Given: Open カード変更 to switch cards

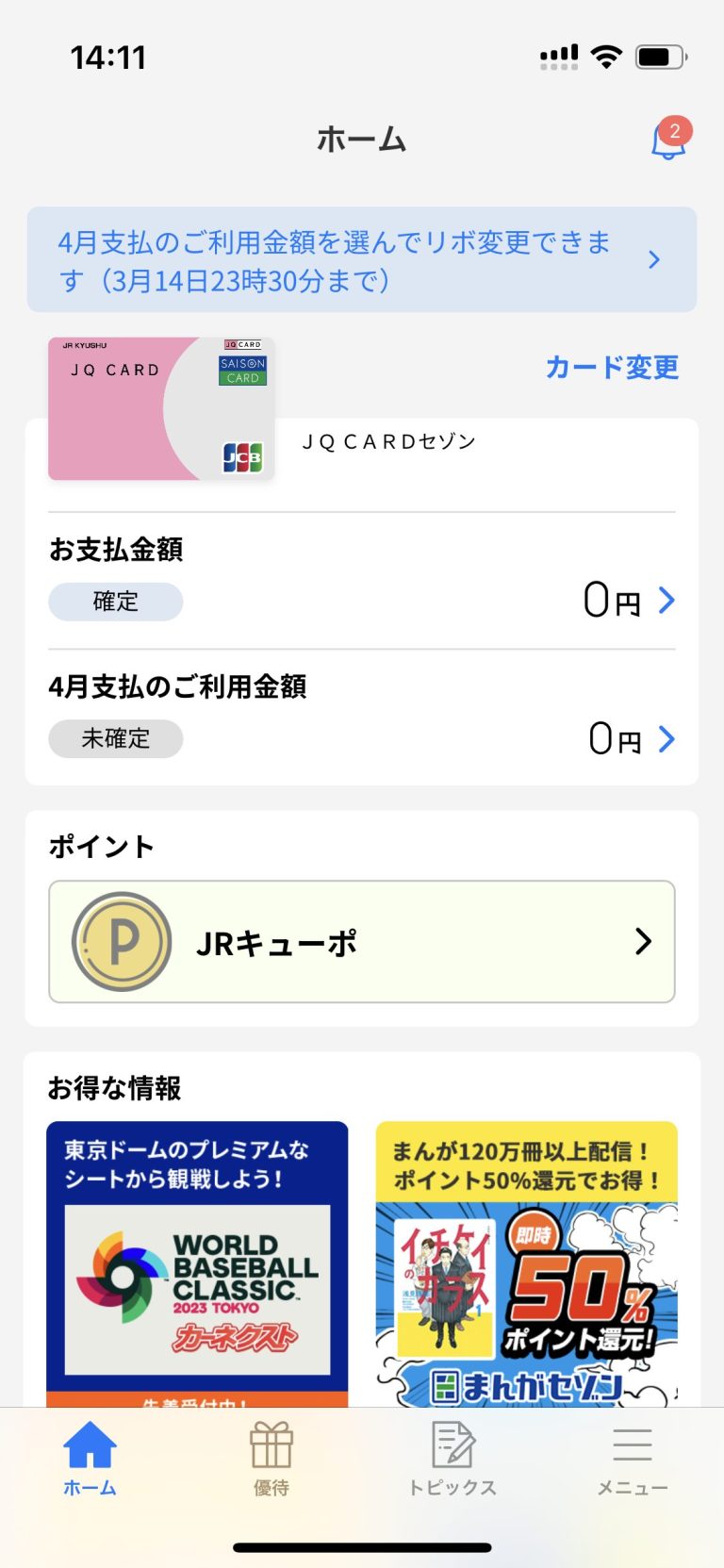Looking at the screenshot, I should coord(610,368).
